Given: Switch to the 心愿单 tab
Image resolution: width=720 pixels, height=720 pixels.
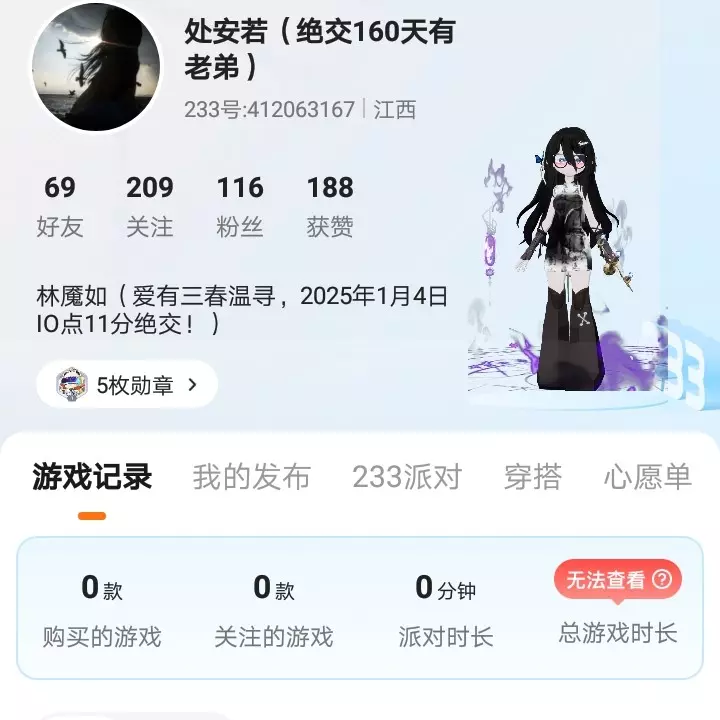Looking at the screenshot, I should 647,477.
